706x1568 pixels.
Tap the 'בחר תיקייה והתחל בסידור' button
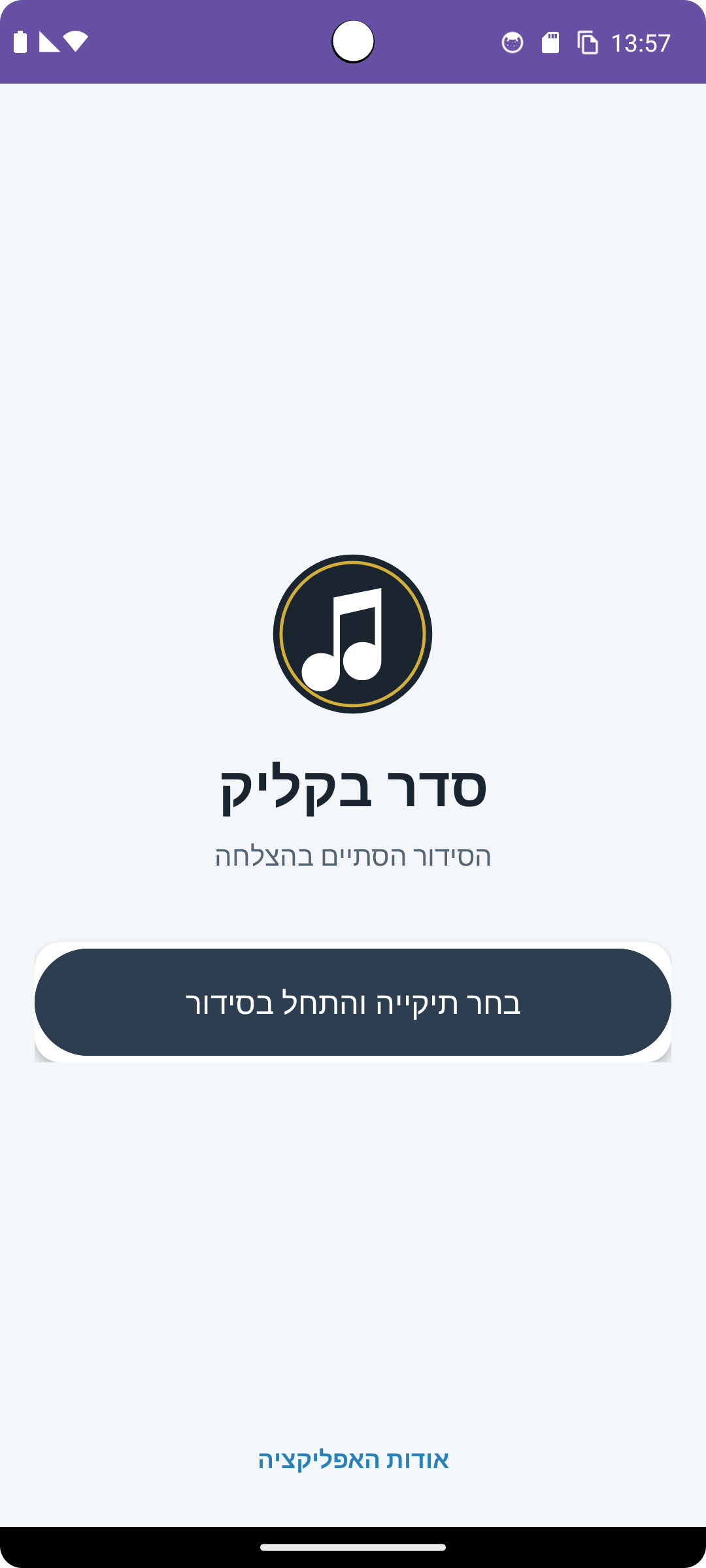[353, 1002]
